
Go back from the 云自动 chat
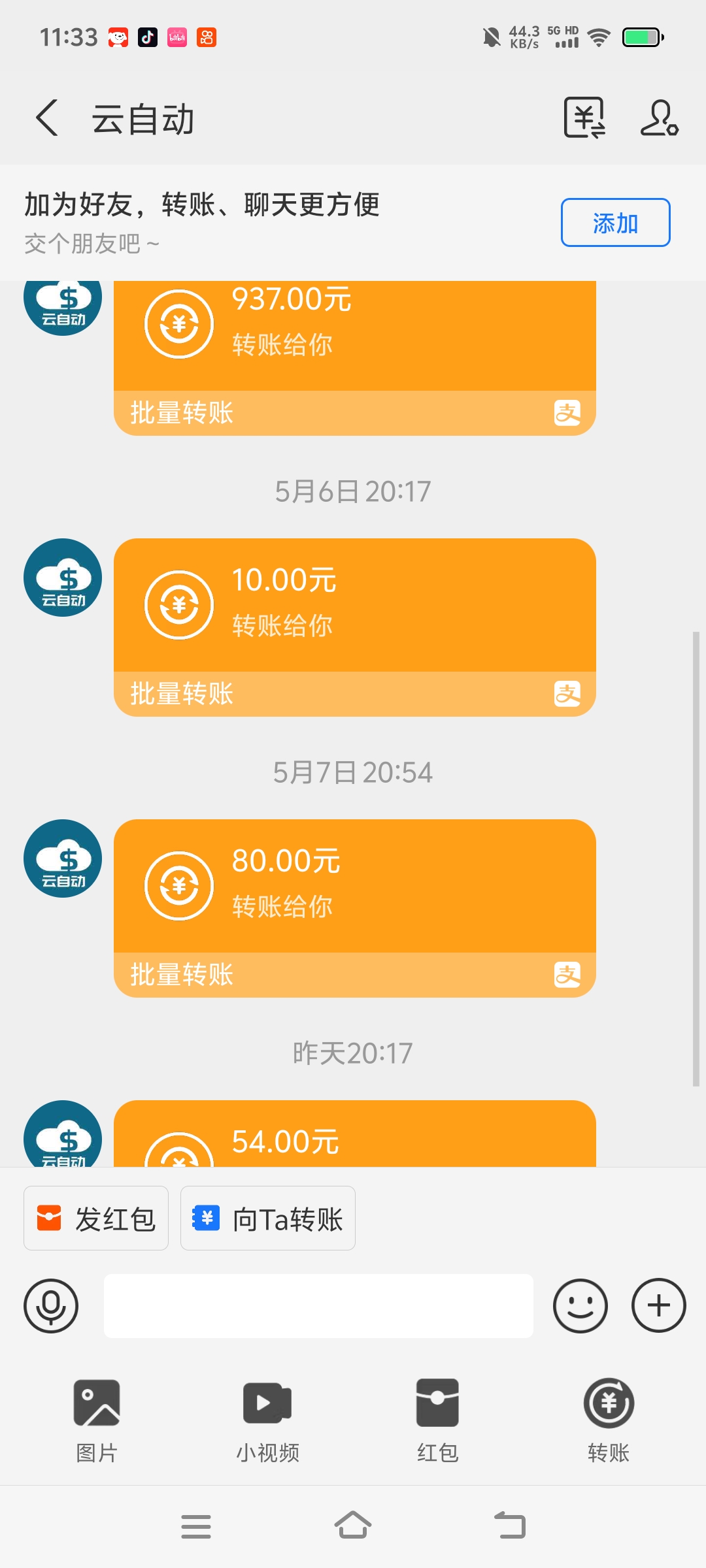click(x=47, y=118)
